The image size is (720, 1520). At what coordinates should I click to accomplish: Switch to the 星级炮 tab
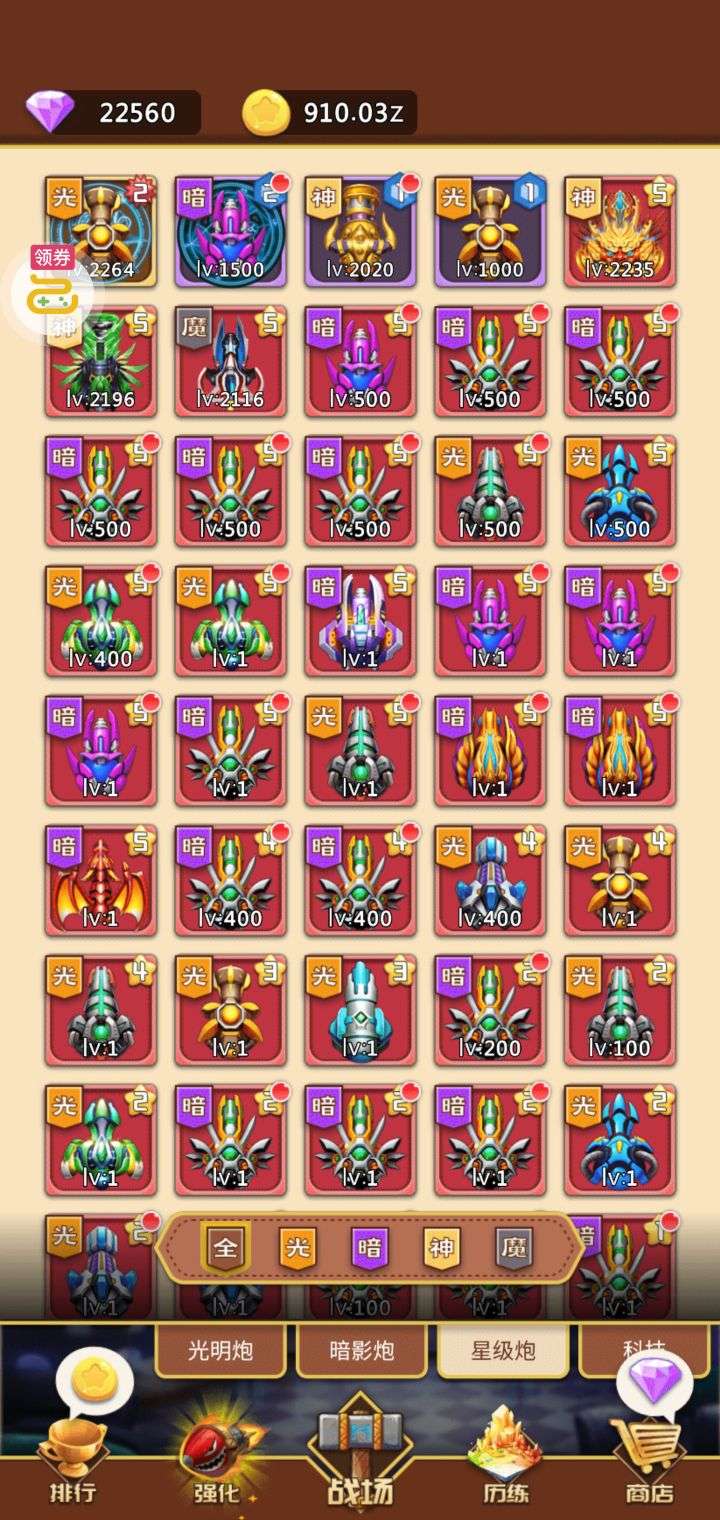[x=503, y=1351]
